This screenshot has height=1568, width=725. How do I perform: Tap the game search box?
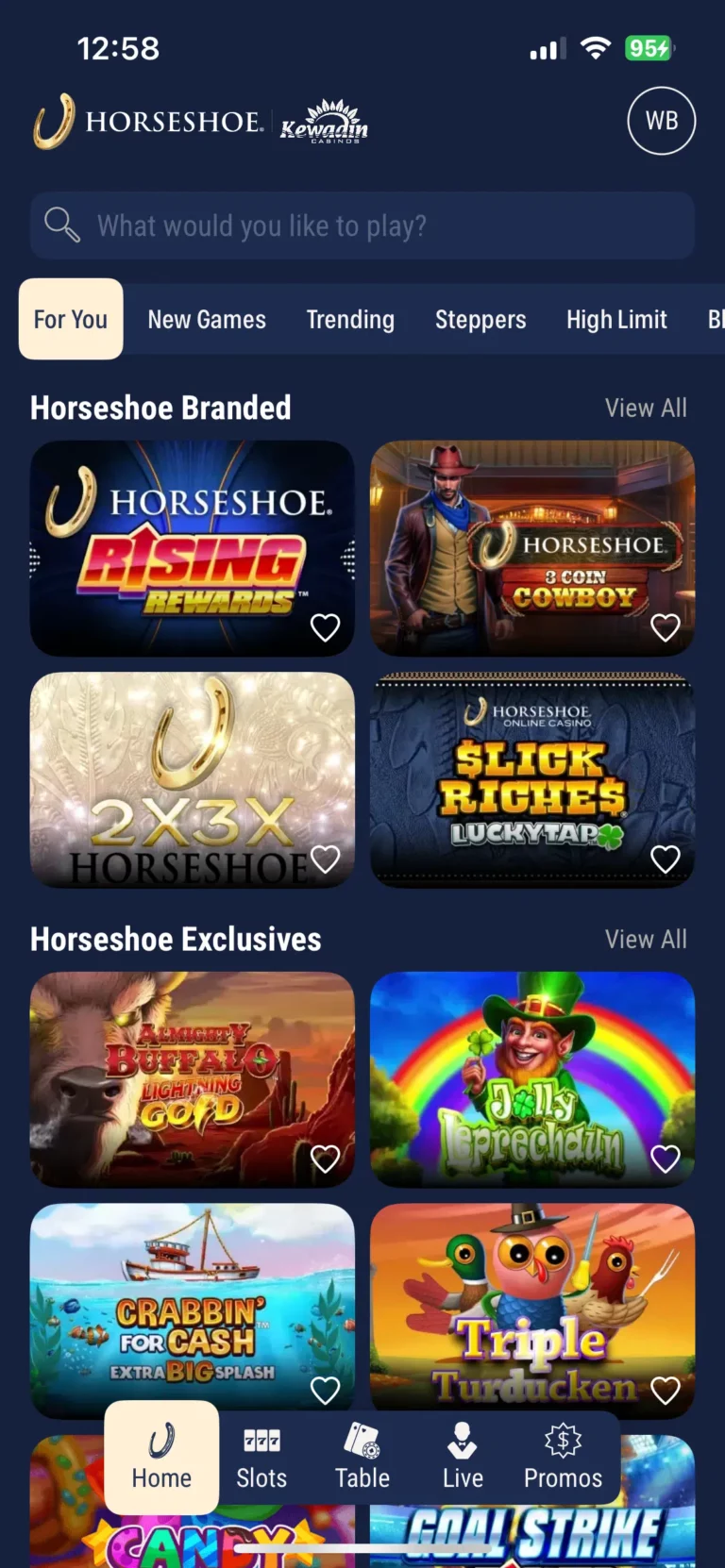click(362, 225)
